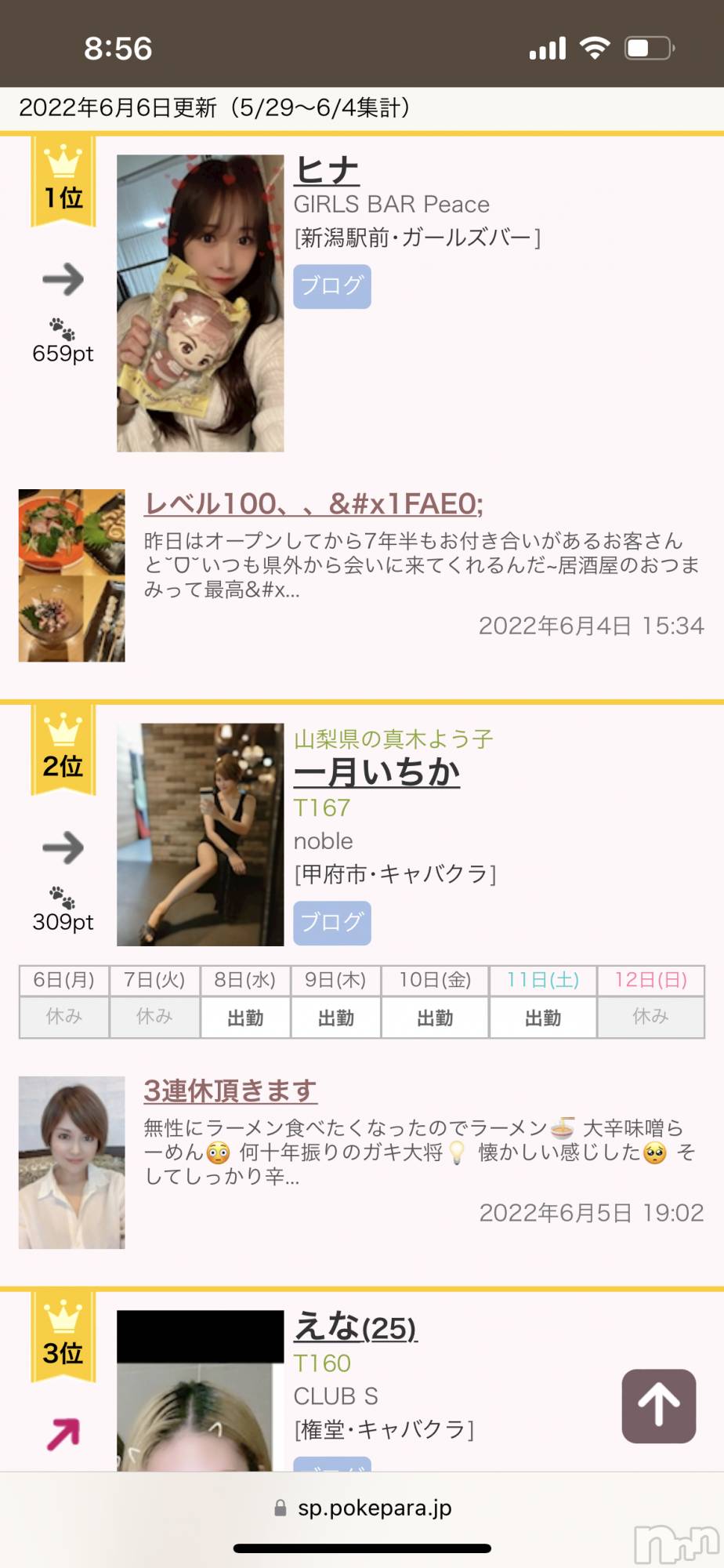The image size is (724, 1568).
Task: Tap ヒナ's profile photo
Action: point(200,303)
